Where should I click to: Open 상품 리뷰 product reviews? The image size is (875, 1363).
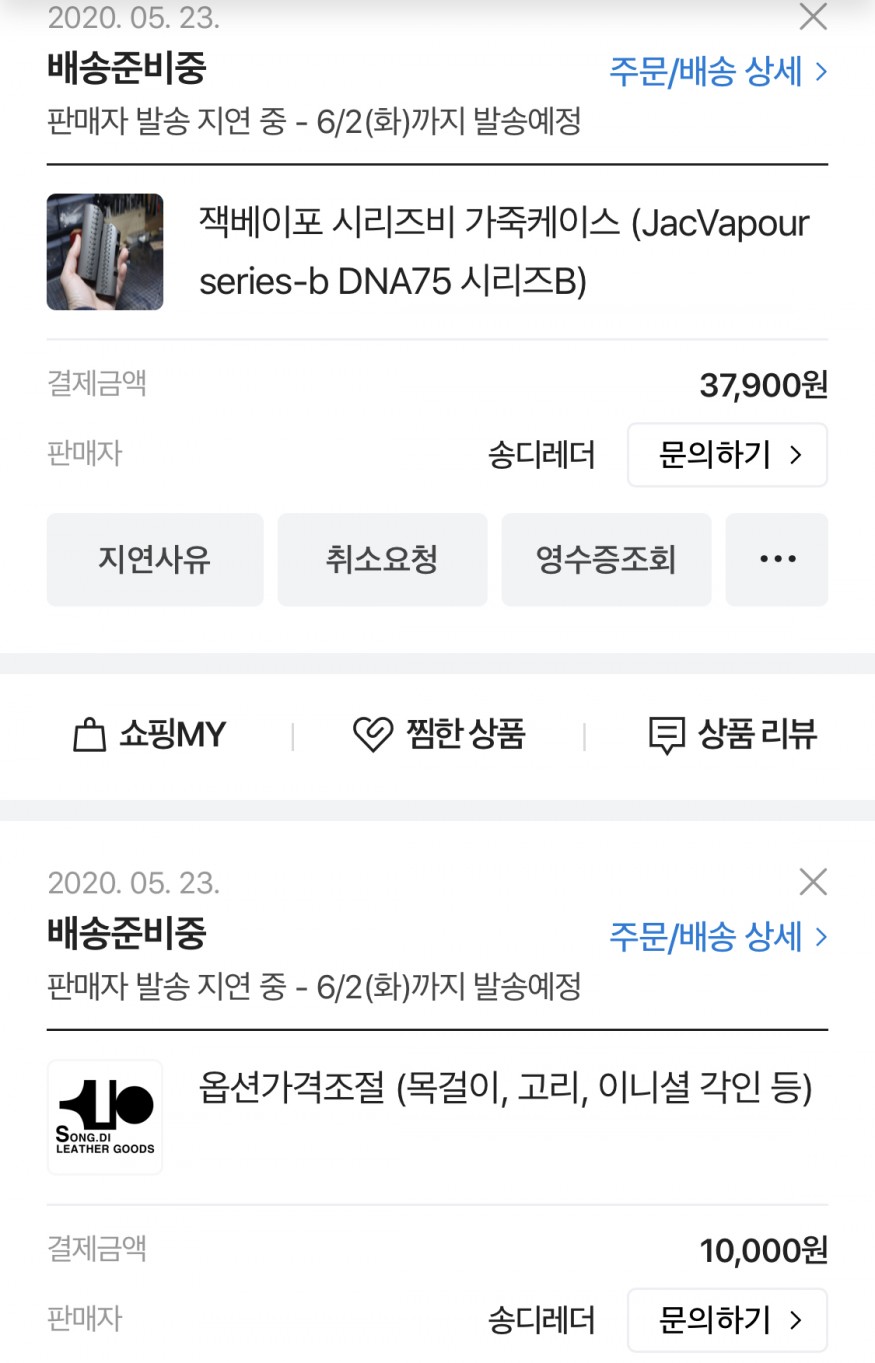(733, 736)
